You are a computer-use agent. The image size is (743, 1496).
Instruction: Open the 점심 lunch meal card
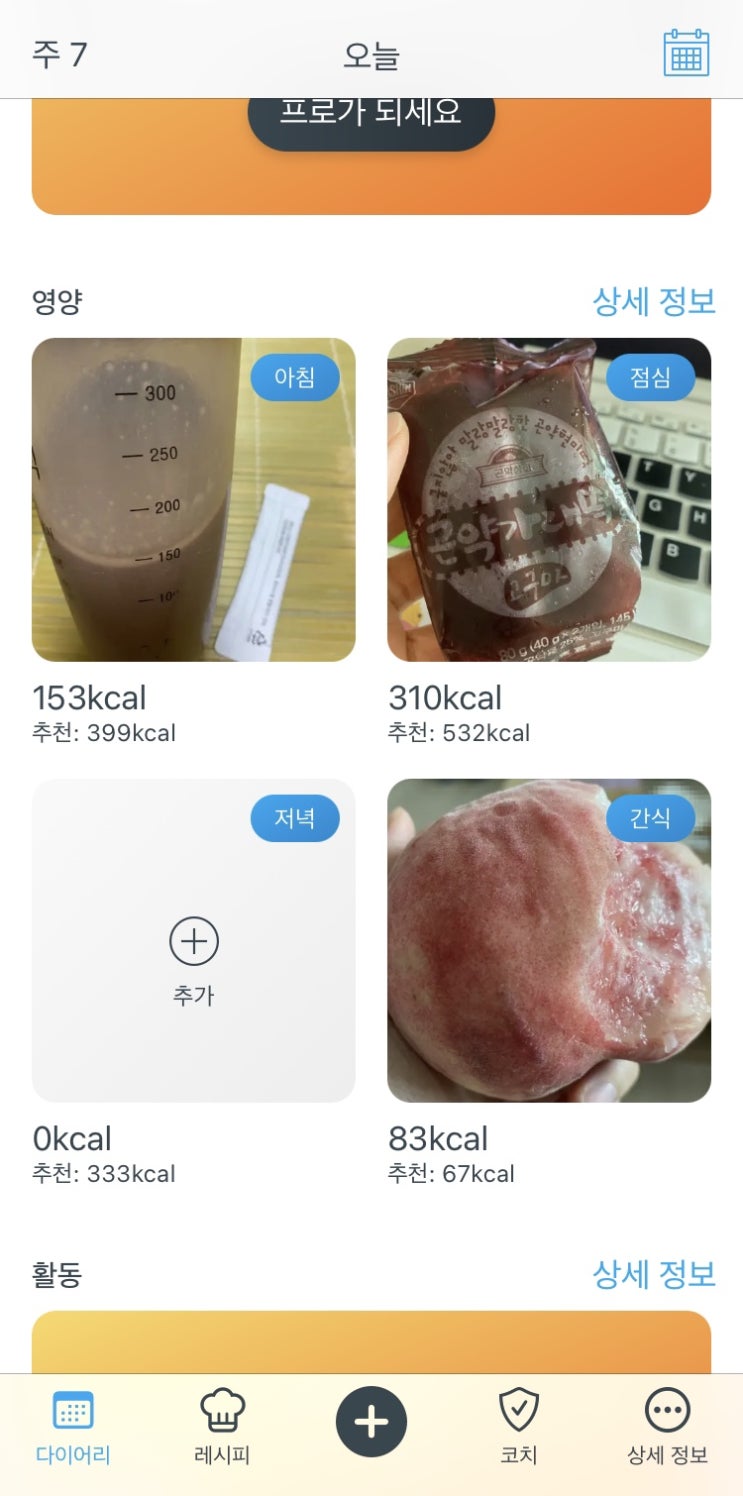549,500
